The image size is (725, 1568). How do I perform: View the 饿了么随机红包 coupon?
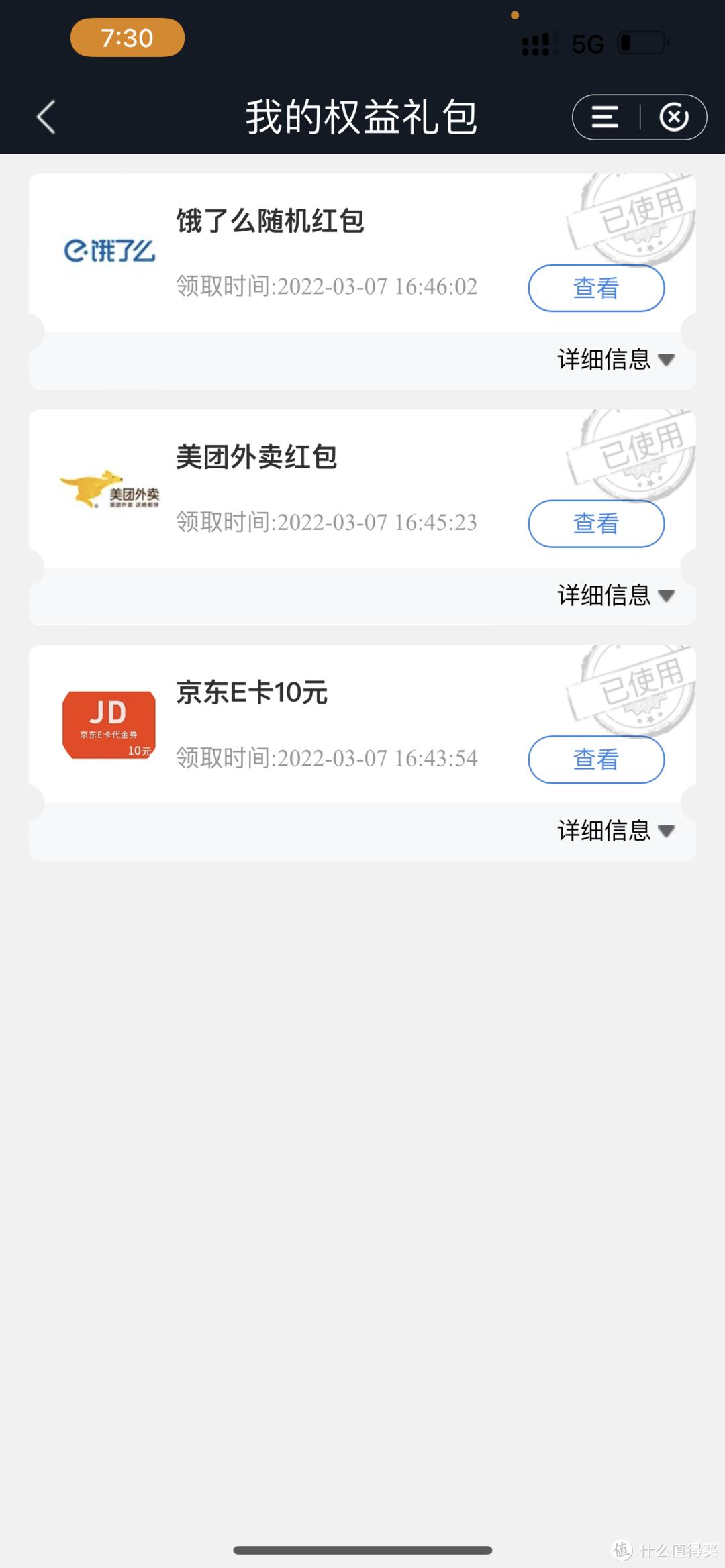(596, 288)
